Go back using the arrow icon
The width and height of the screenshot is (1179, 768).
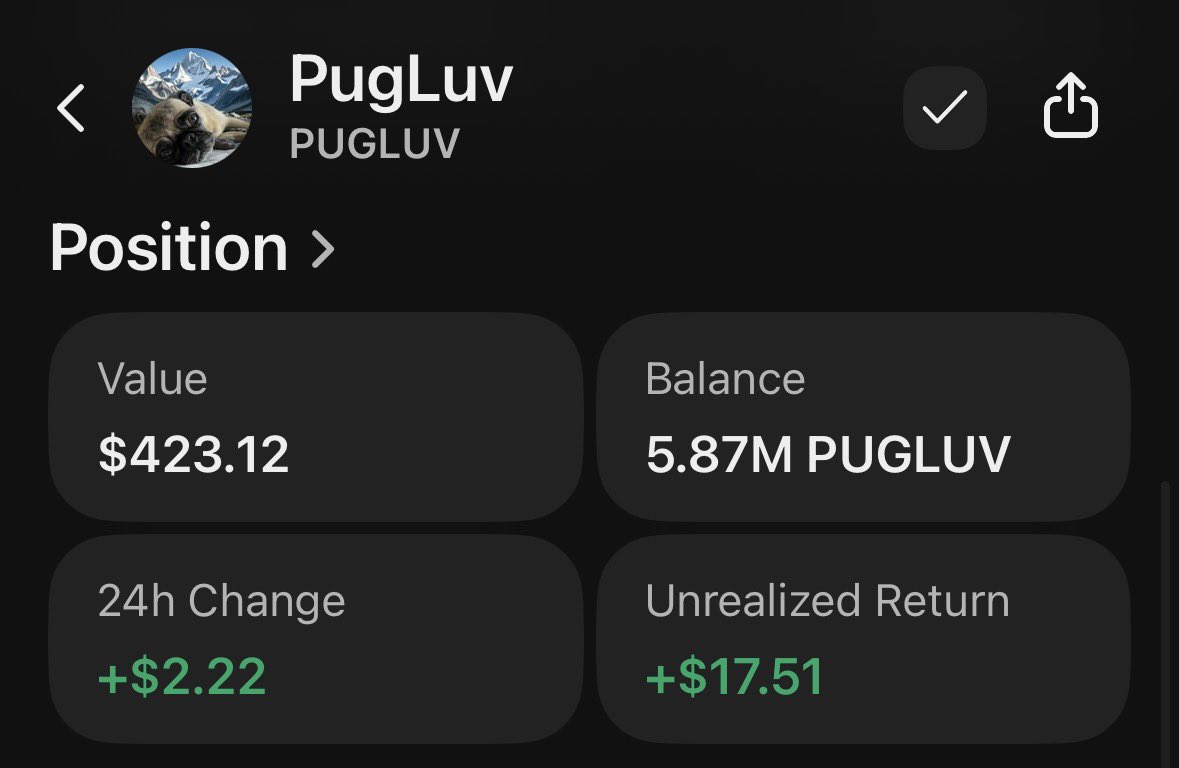click(70, 108)
